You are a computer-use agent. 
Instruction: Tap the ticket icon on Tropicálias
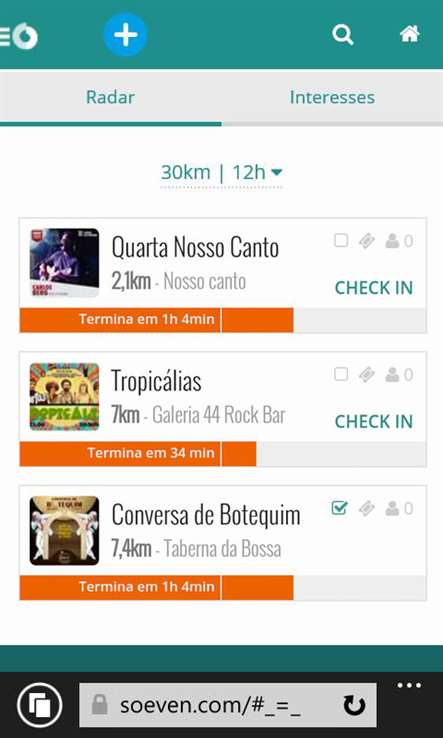[x=366, y=375]
